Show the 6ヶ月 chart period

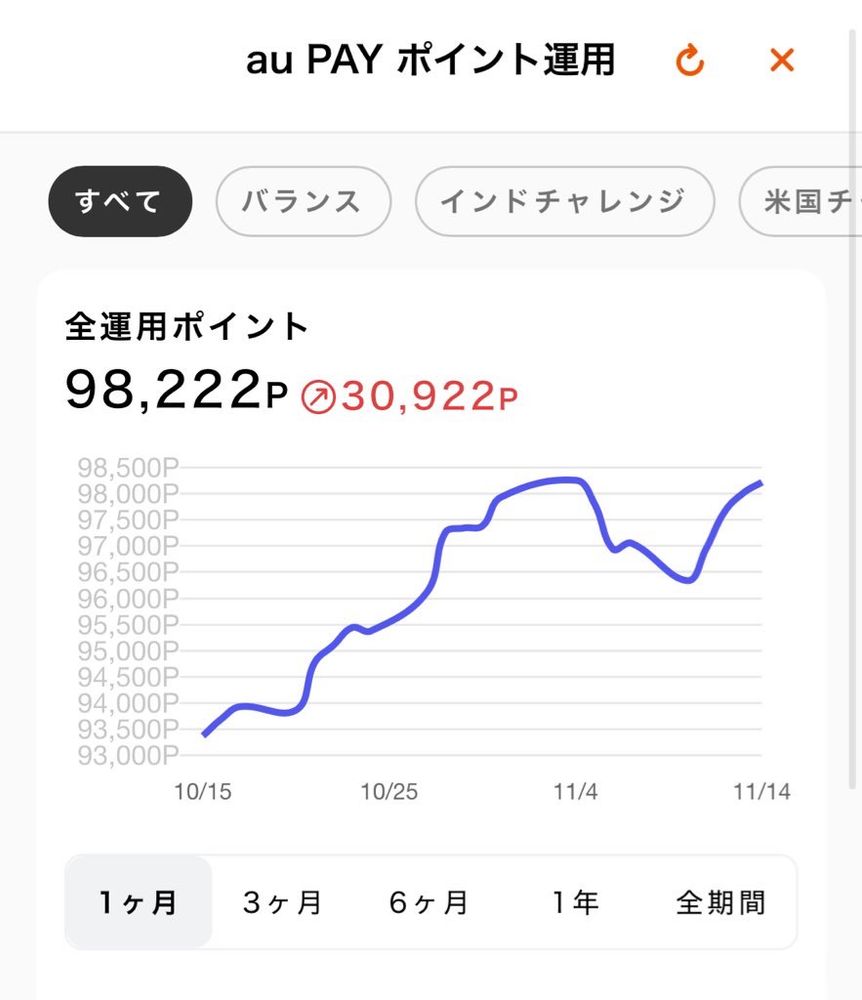click(x=430, y=902)
